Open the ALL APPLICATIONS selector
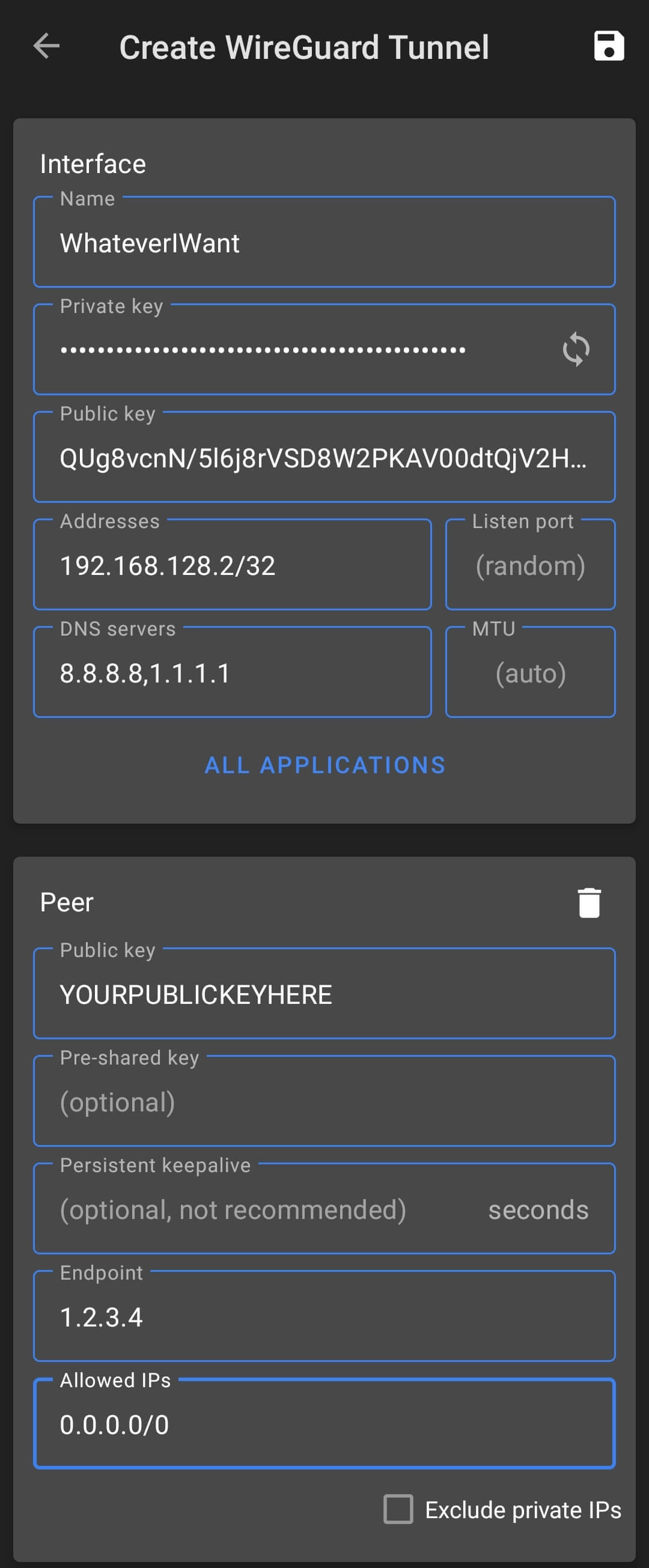This screenshot has height=1568, width=649. coord(324,765)
